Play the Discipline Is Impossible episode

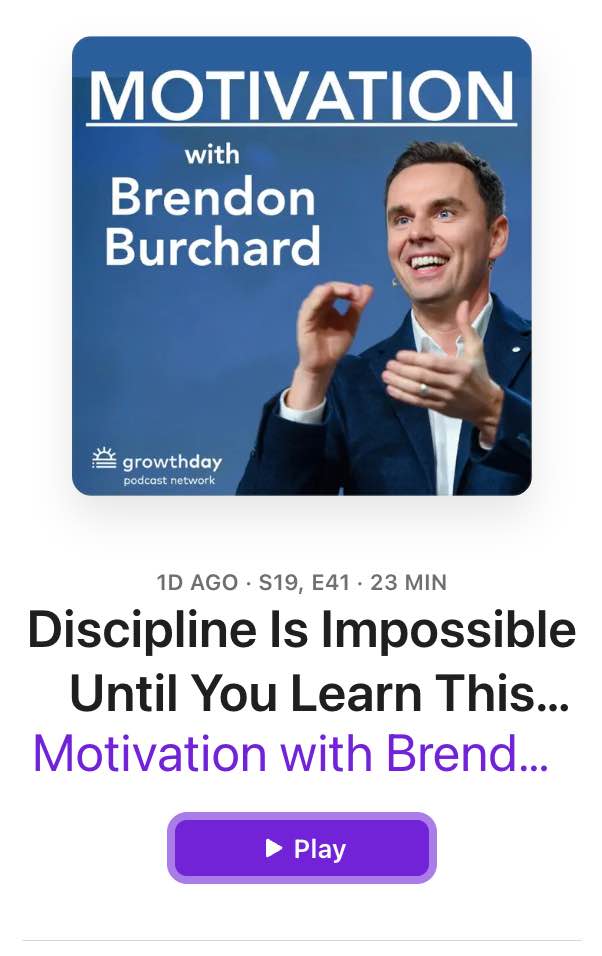pyautogui.click(x=302, y=849)
